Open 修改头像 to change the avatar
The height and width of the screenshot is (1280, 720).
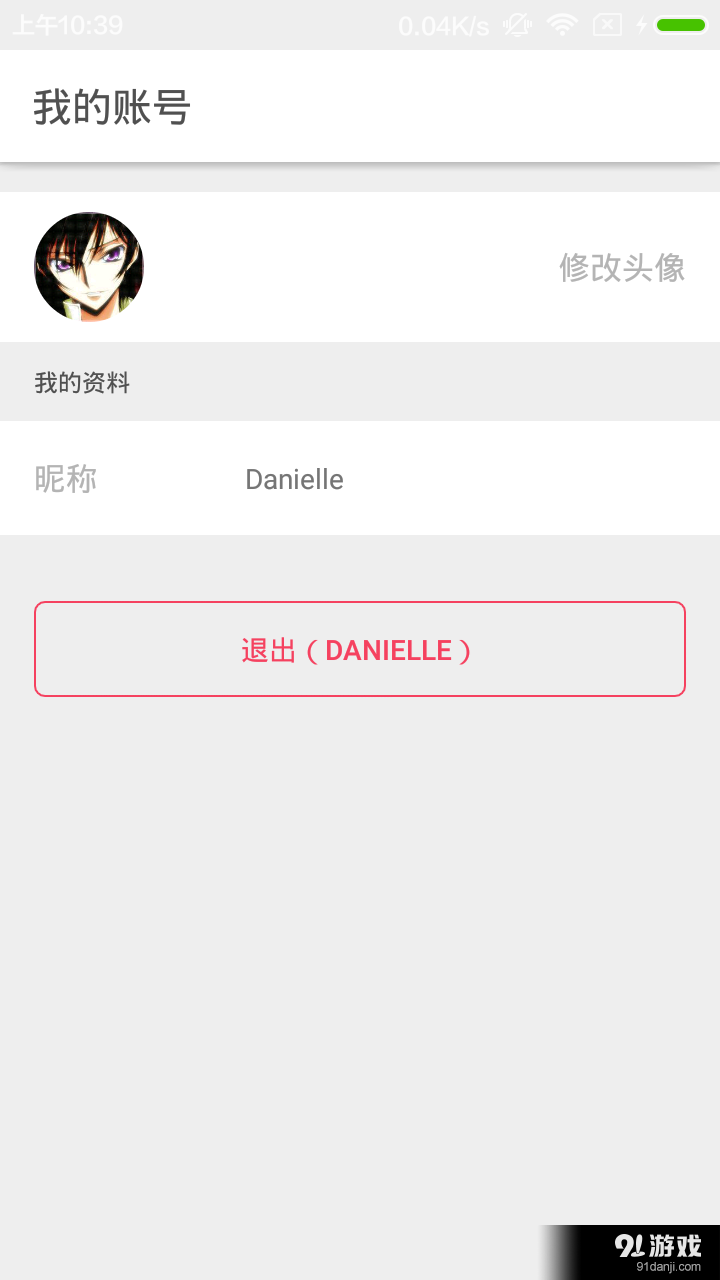point(621,267)
